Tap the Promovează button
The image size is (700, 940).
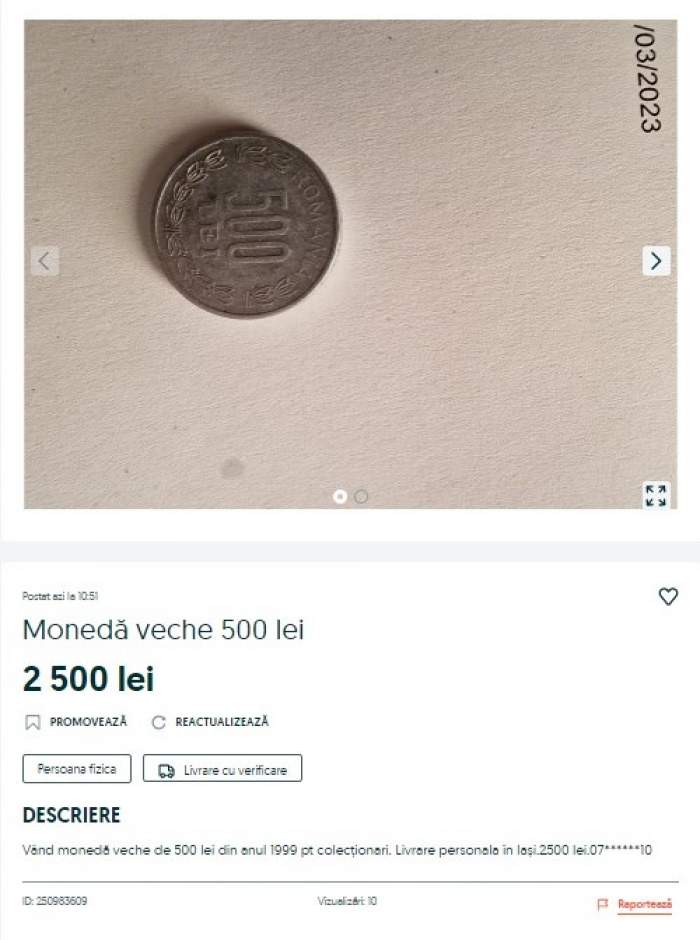click(x=77, y=722)
